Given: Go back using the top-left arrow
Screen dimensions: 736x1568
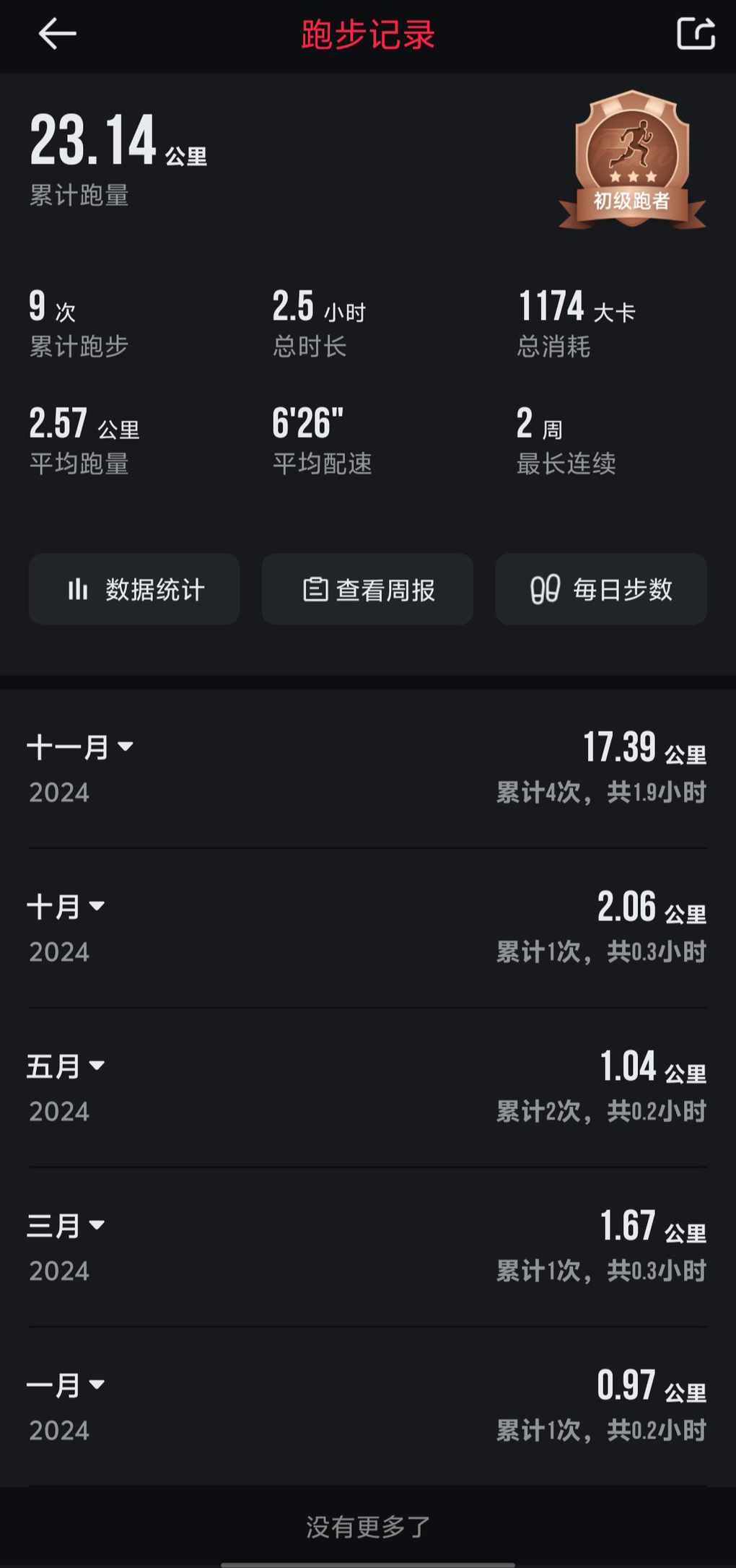Looking at the screenshot, I should 57,34.
